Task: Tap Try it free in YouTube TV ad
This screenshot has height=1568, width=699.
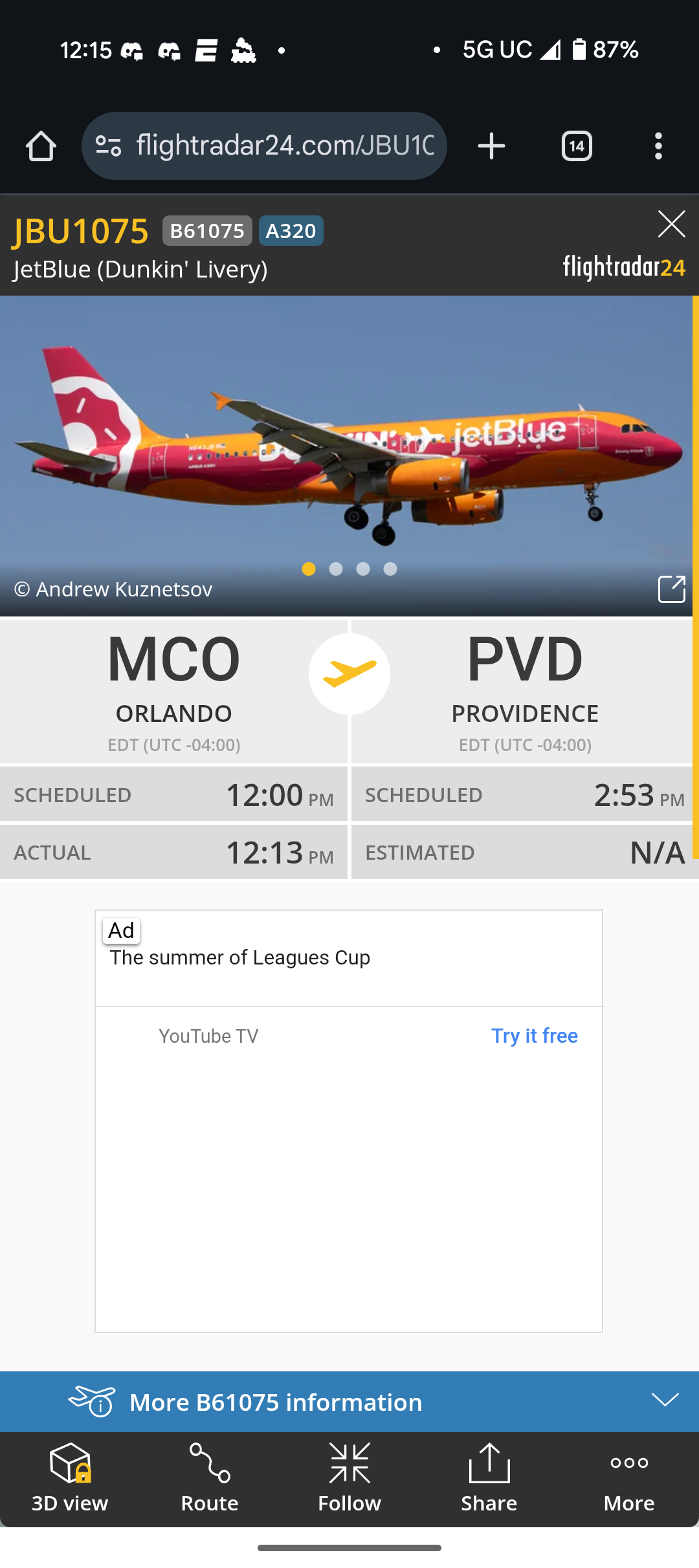Action: 534,1036
